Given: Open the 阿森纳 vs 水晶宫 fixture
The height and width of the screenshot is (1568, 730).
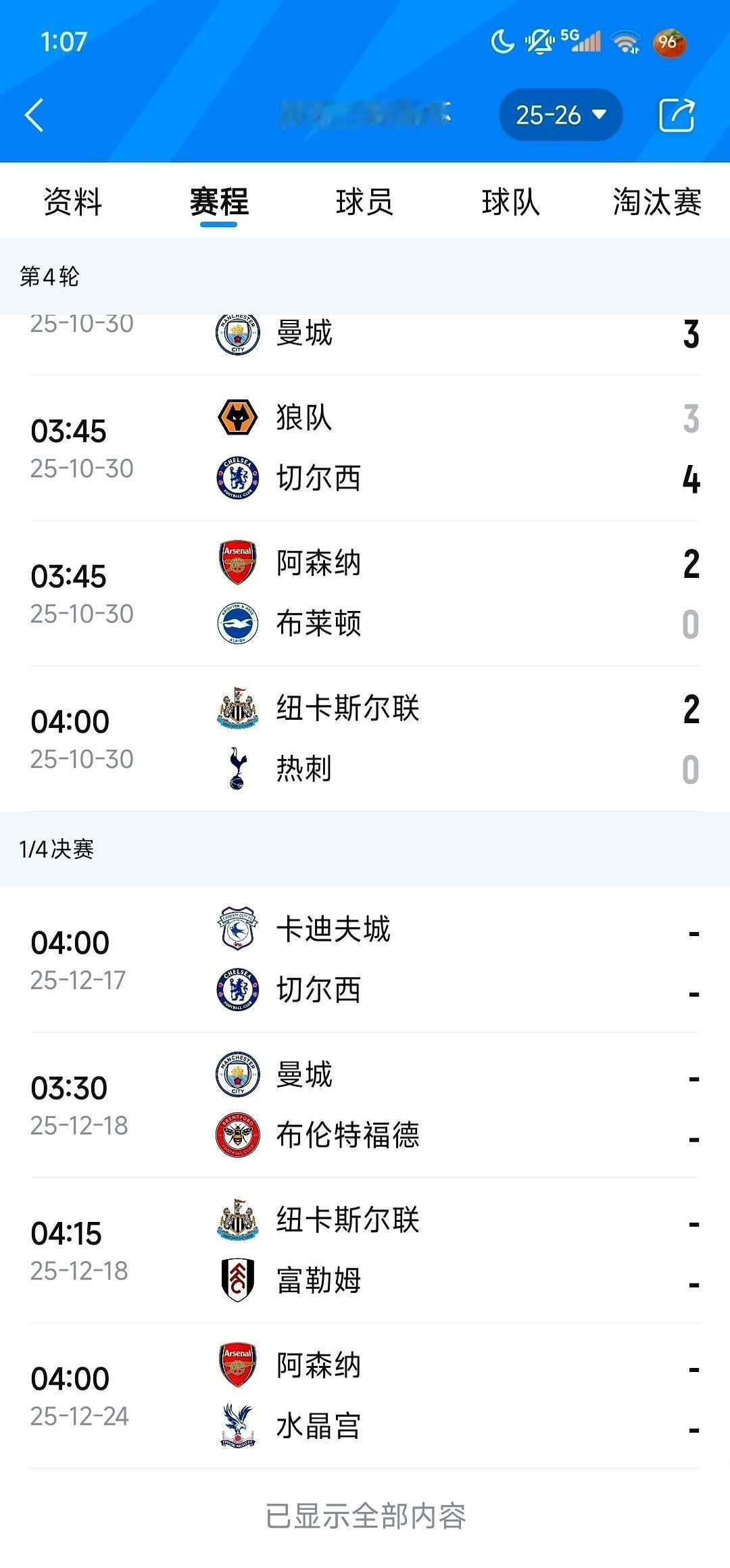Looking at the screenshot, I should coord(365,1392).
